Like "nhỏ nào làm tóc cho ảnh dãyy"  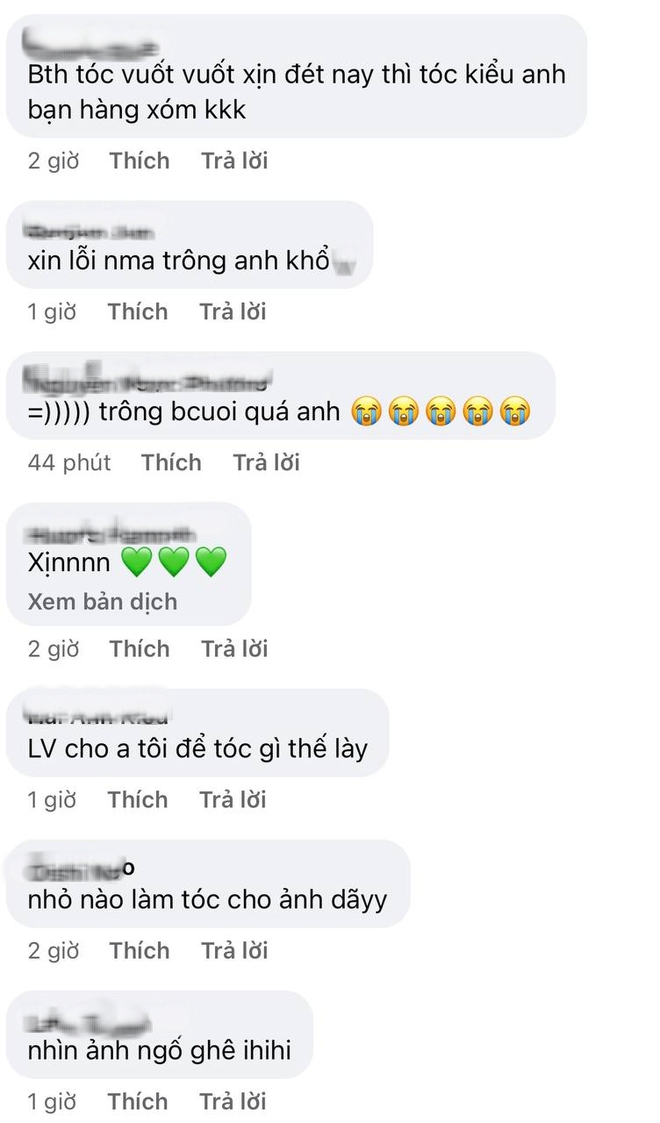point(139,951)
